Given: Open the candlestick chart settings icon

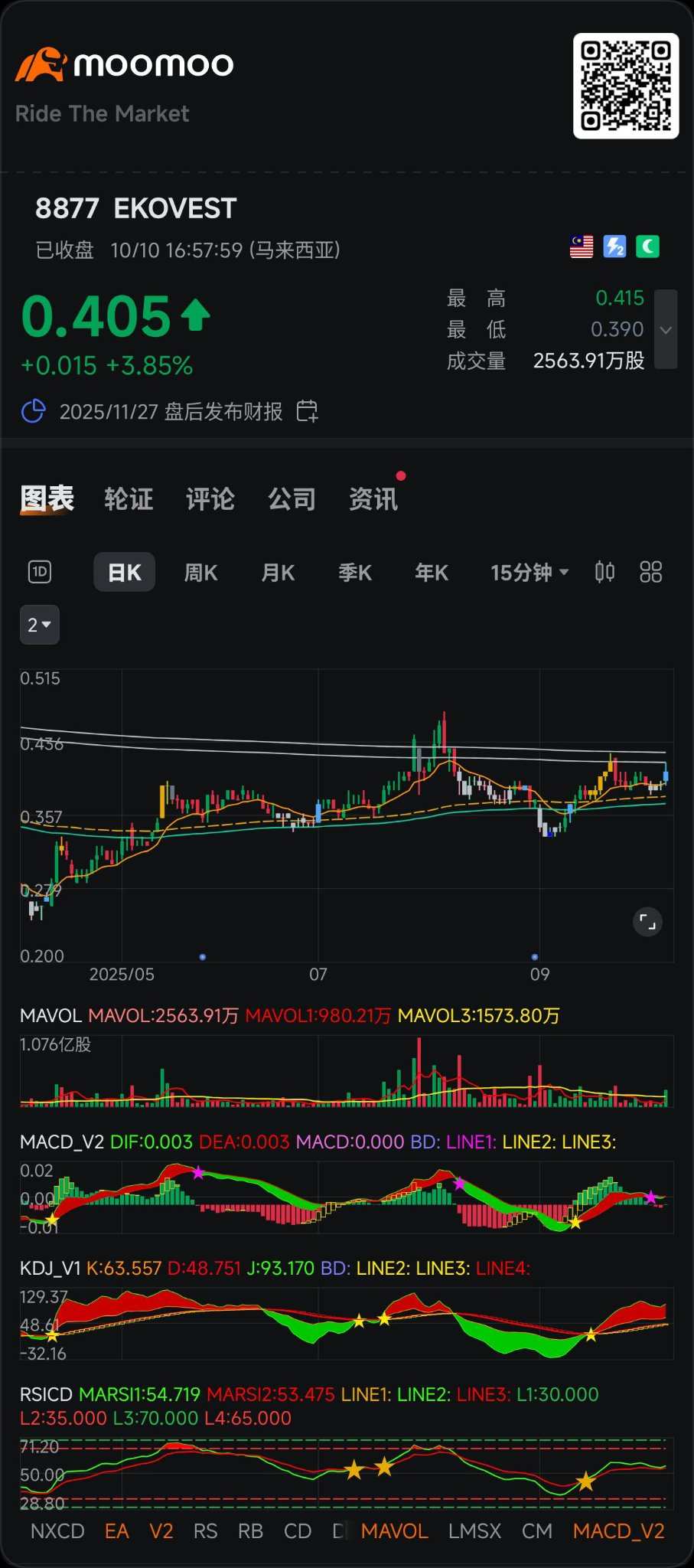Looking at the screenshot, I should (604, 572).
